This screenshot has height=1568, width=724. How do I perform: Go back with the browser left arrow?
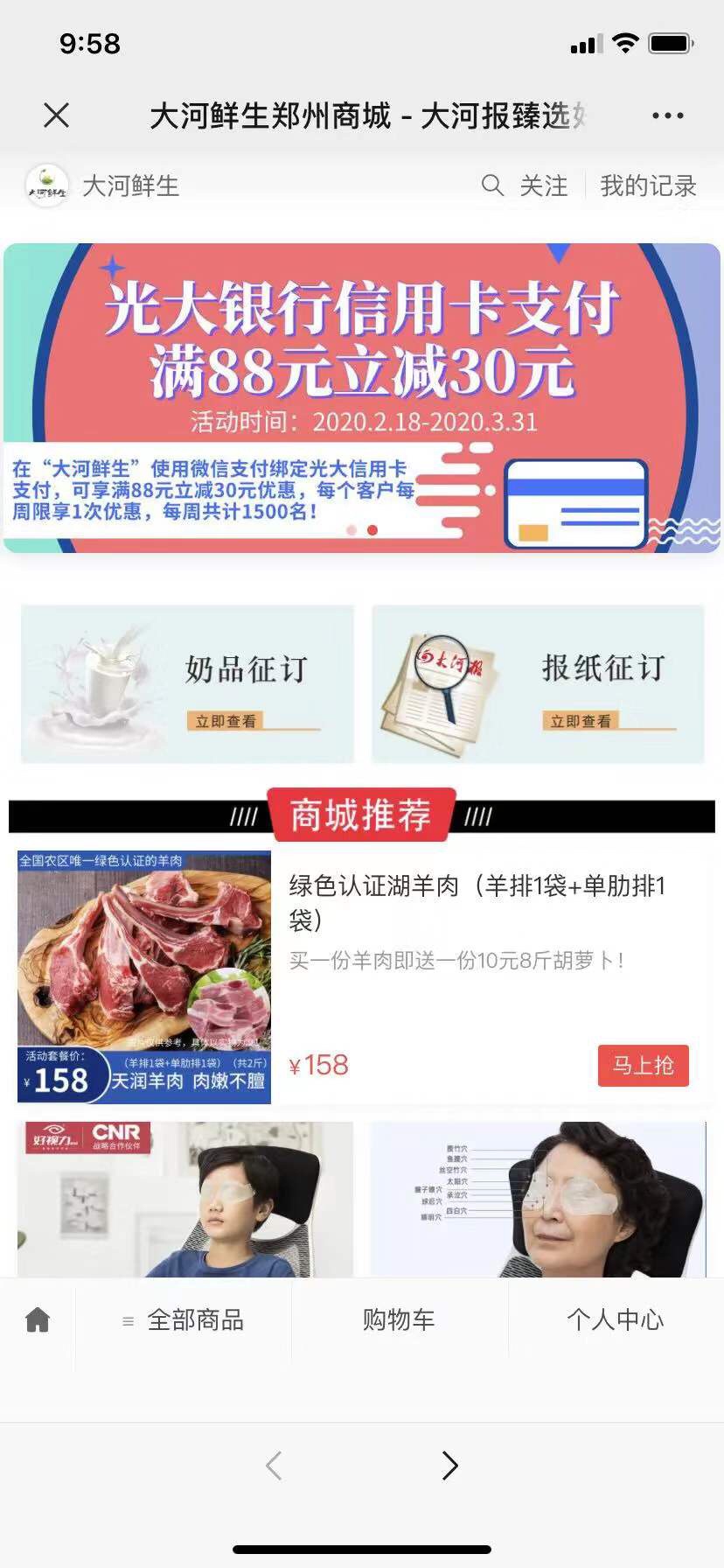[x=274, y=1465]
